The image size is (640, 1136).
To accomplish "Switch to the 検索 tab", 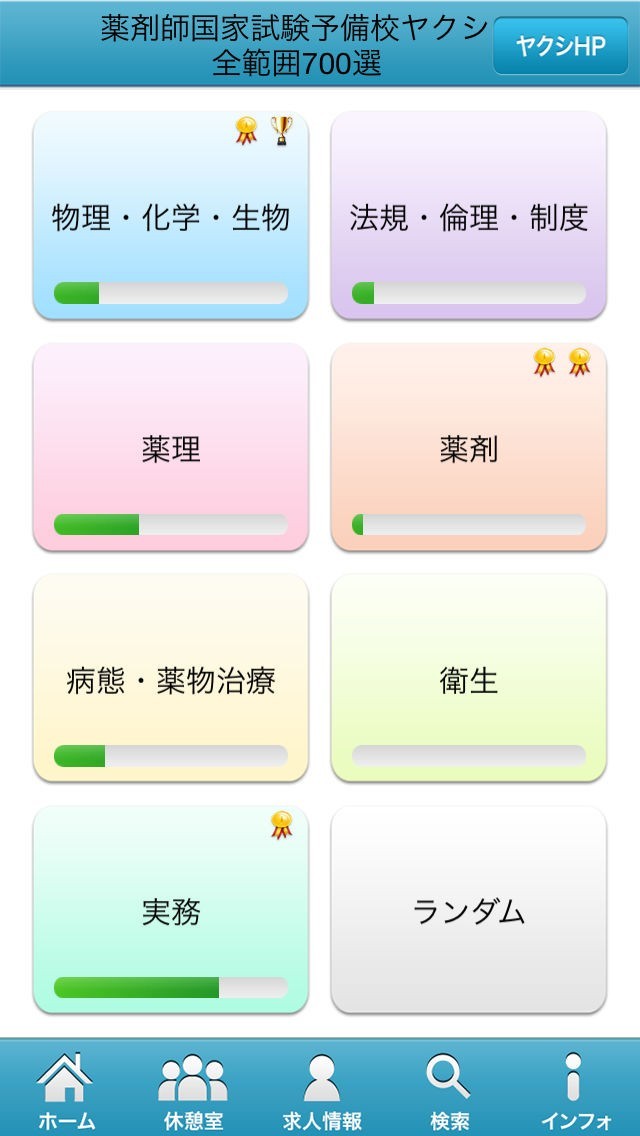I will (x=447, y=1090).
